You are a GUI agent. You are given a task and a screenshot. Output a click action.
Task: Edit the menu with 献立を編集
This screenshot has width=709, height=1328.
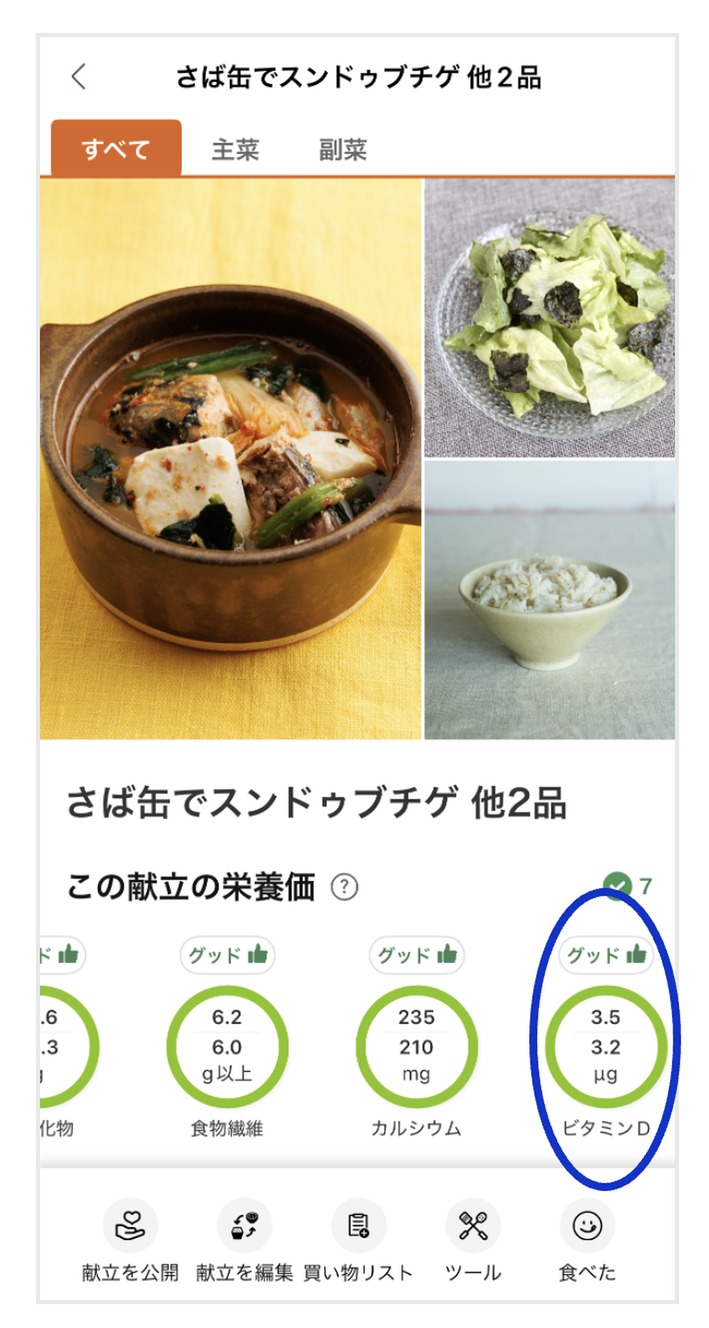244,1240
